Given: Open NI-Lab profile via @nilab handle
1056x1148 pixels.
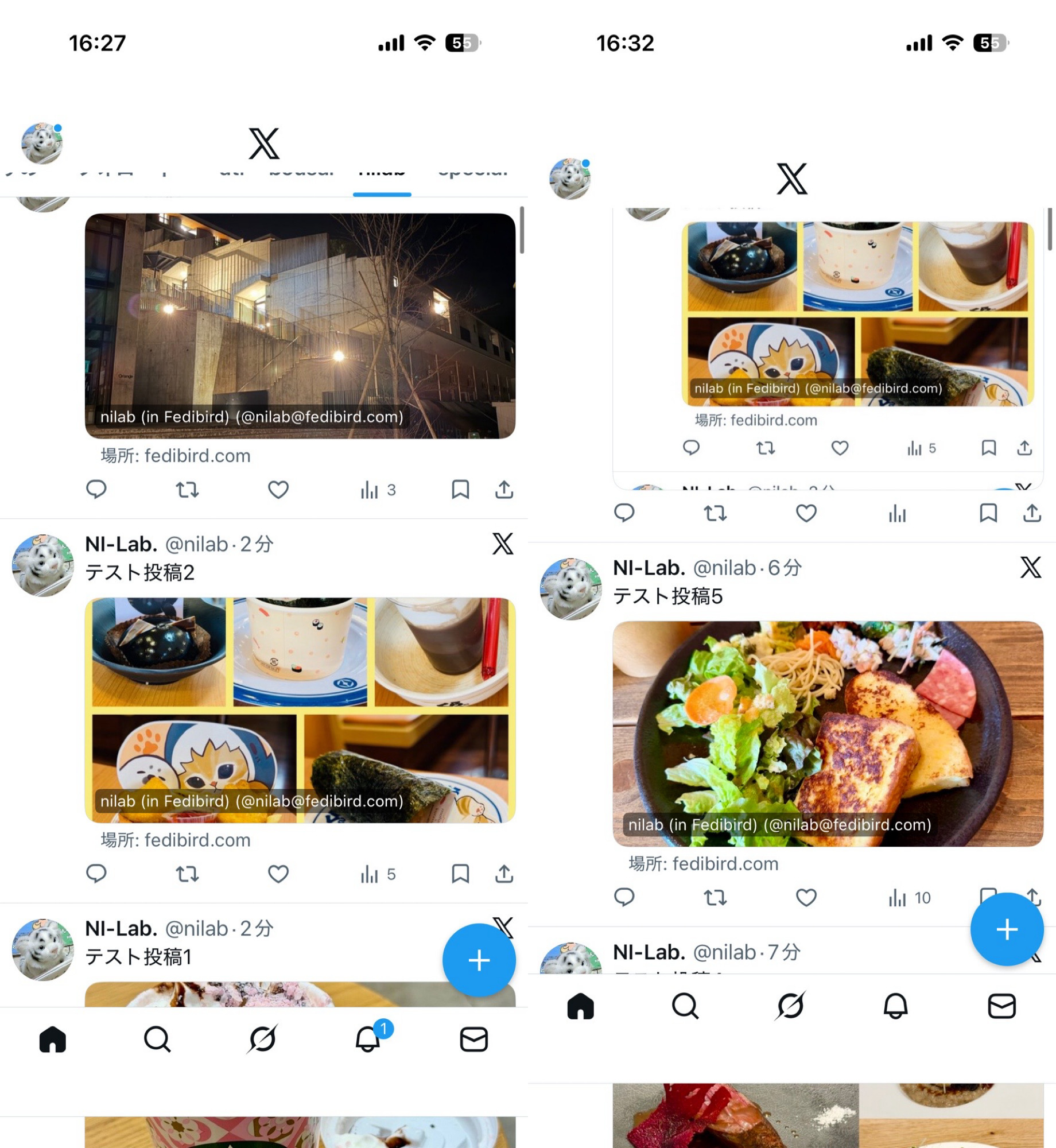Looking at the screenshot, I should tap(197, 543).
